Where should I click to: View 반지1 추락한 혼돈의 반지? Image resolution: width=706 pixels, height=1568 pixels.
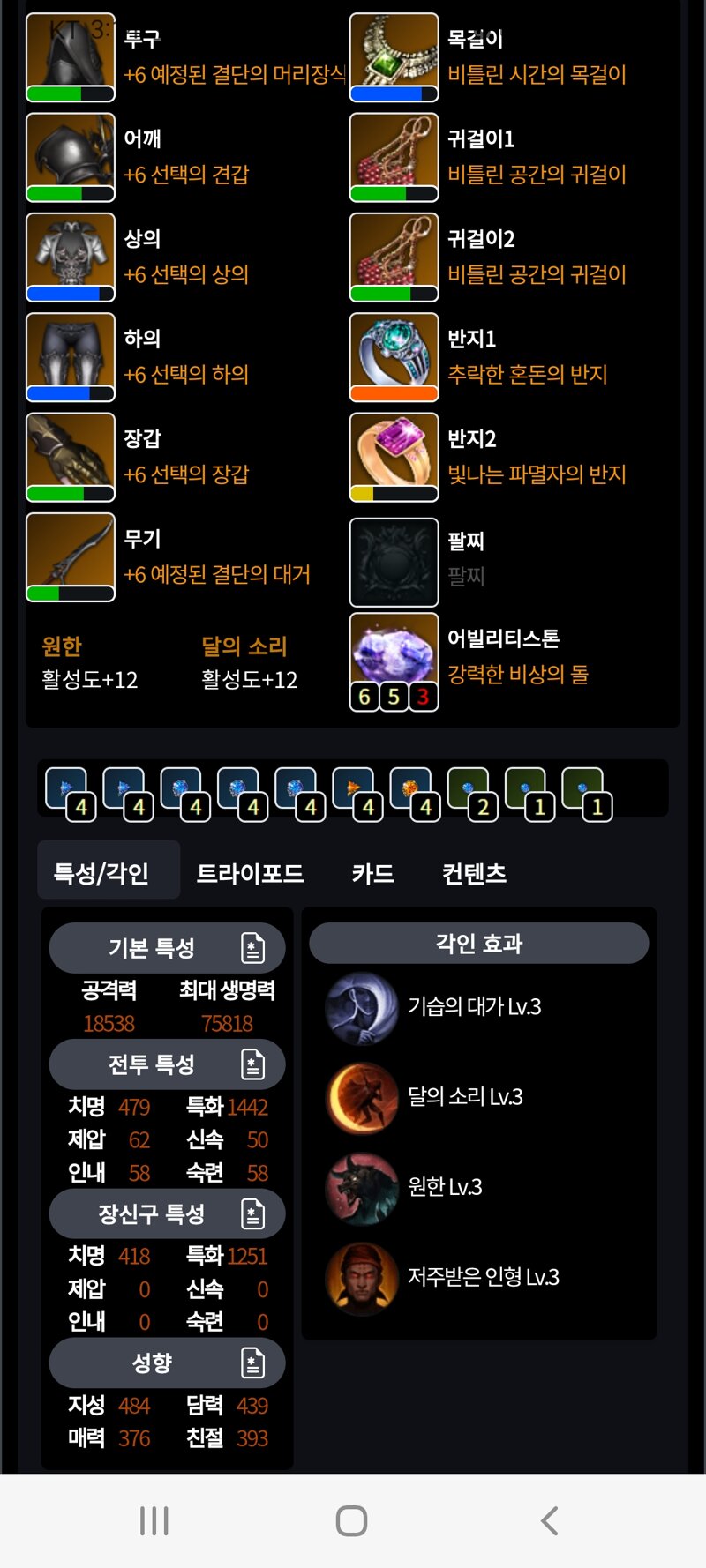tap(394, 357)
